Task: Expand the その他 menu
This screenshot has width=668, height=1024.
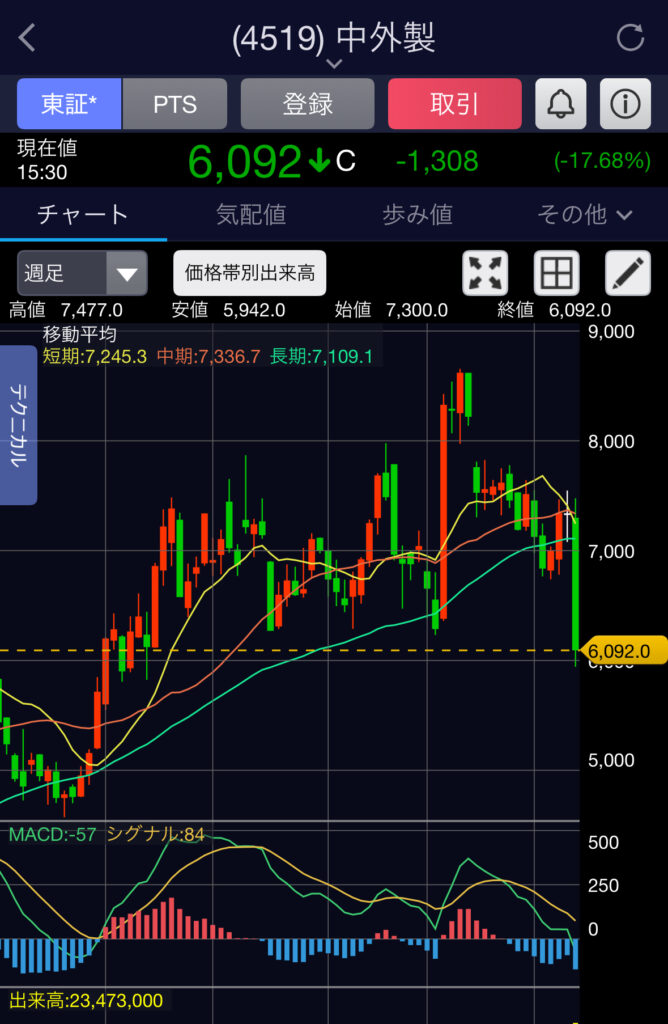Action: pos(585,214)
